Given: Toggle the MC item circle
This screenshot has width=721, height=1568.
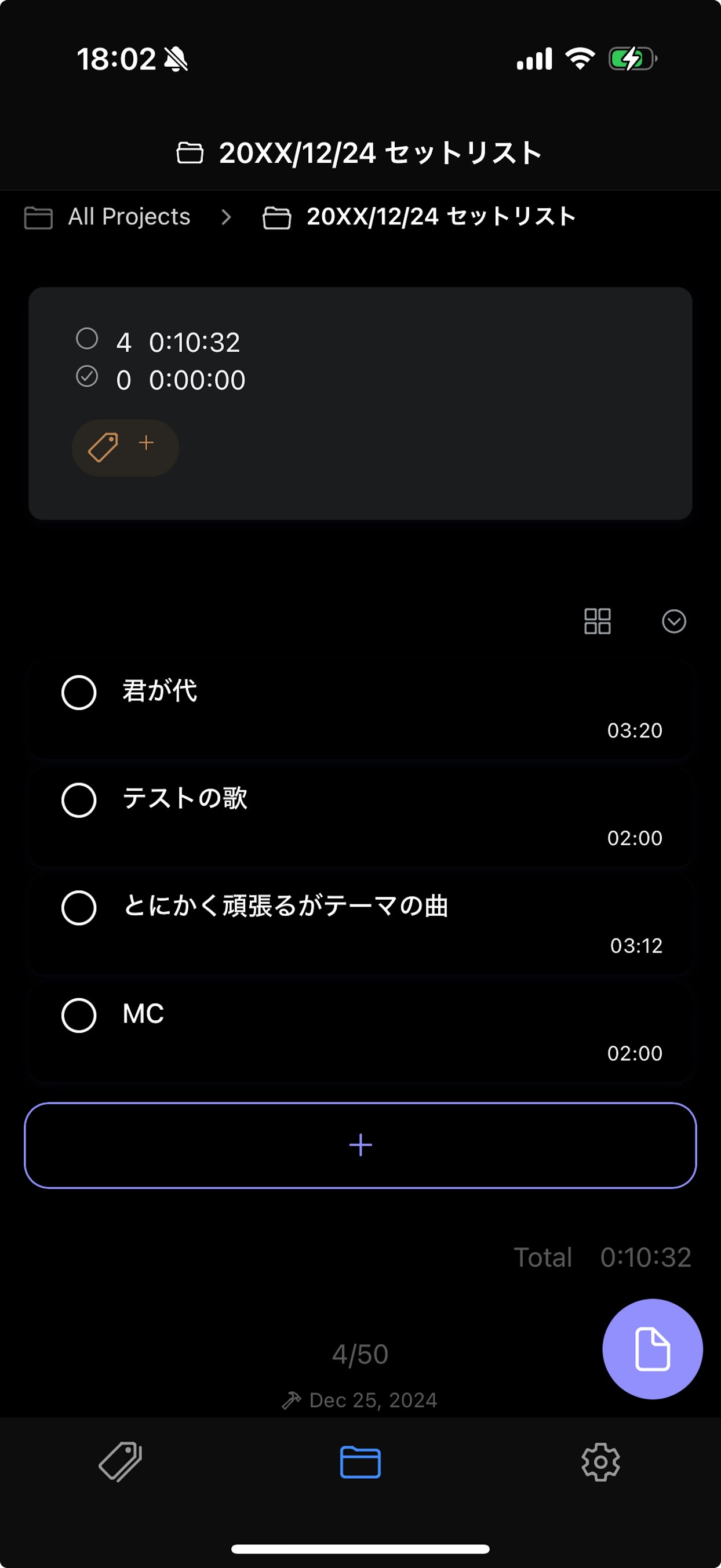Looking at the screenshot, I should tap(80, 1014).
